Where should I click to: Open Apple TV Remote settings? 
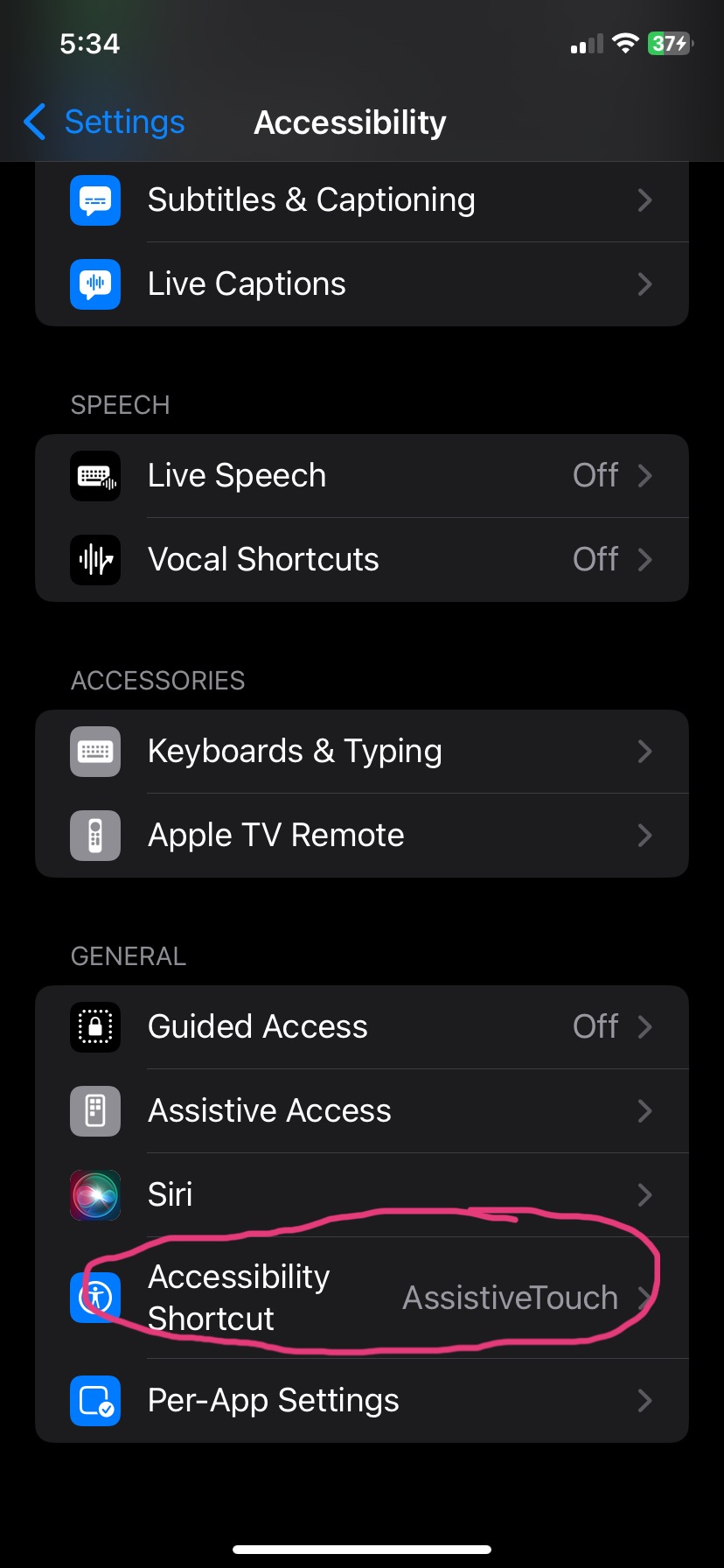click(x=362, y=836)
